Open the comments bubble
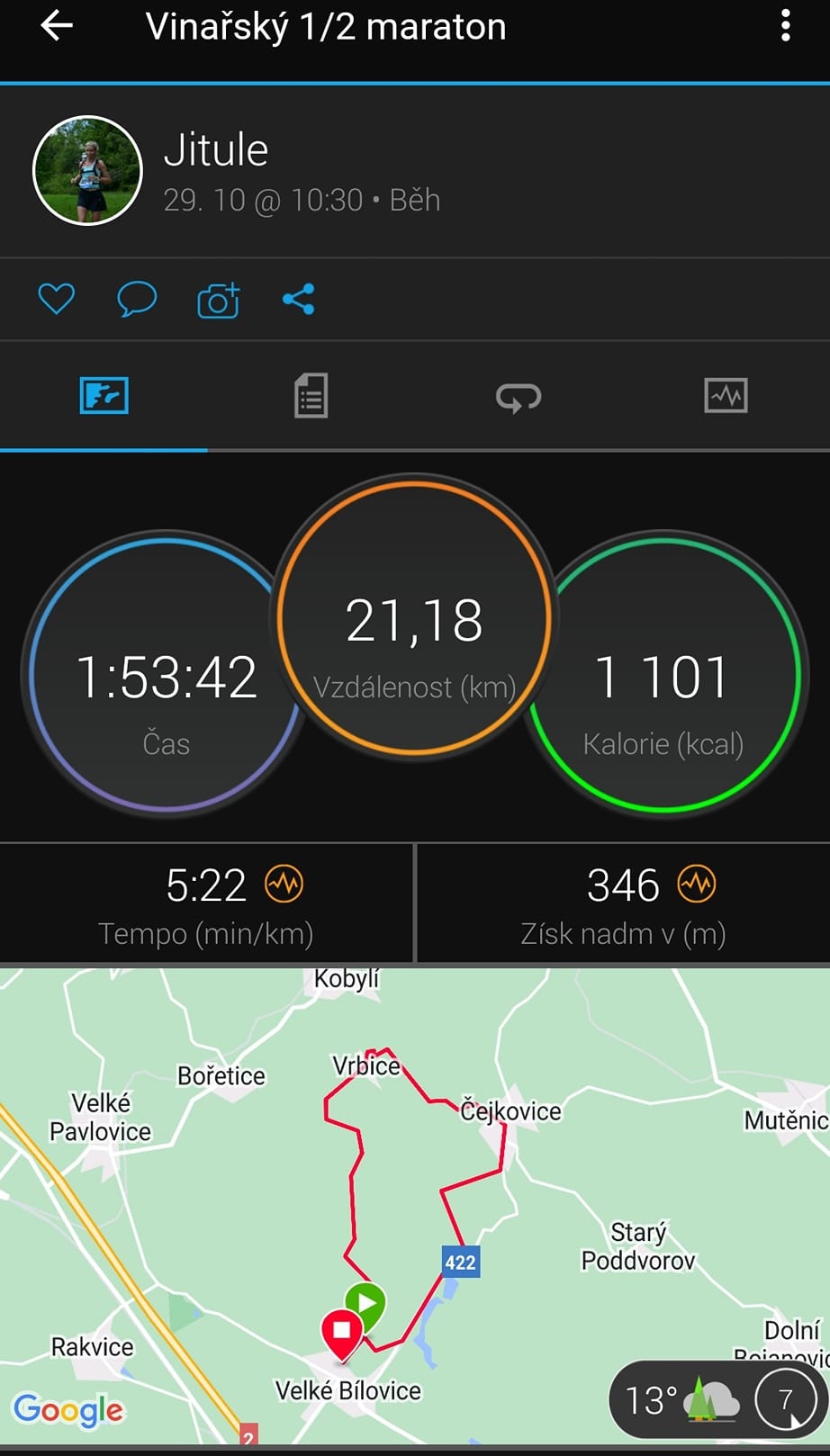 point(137,299)
